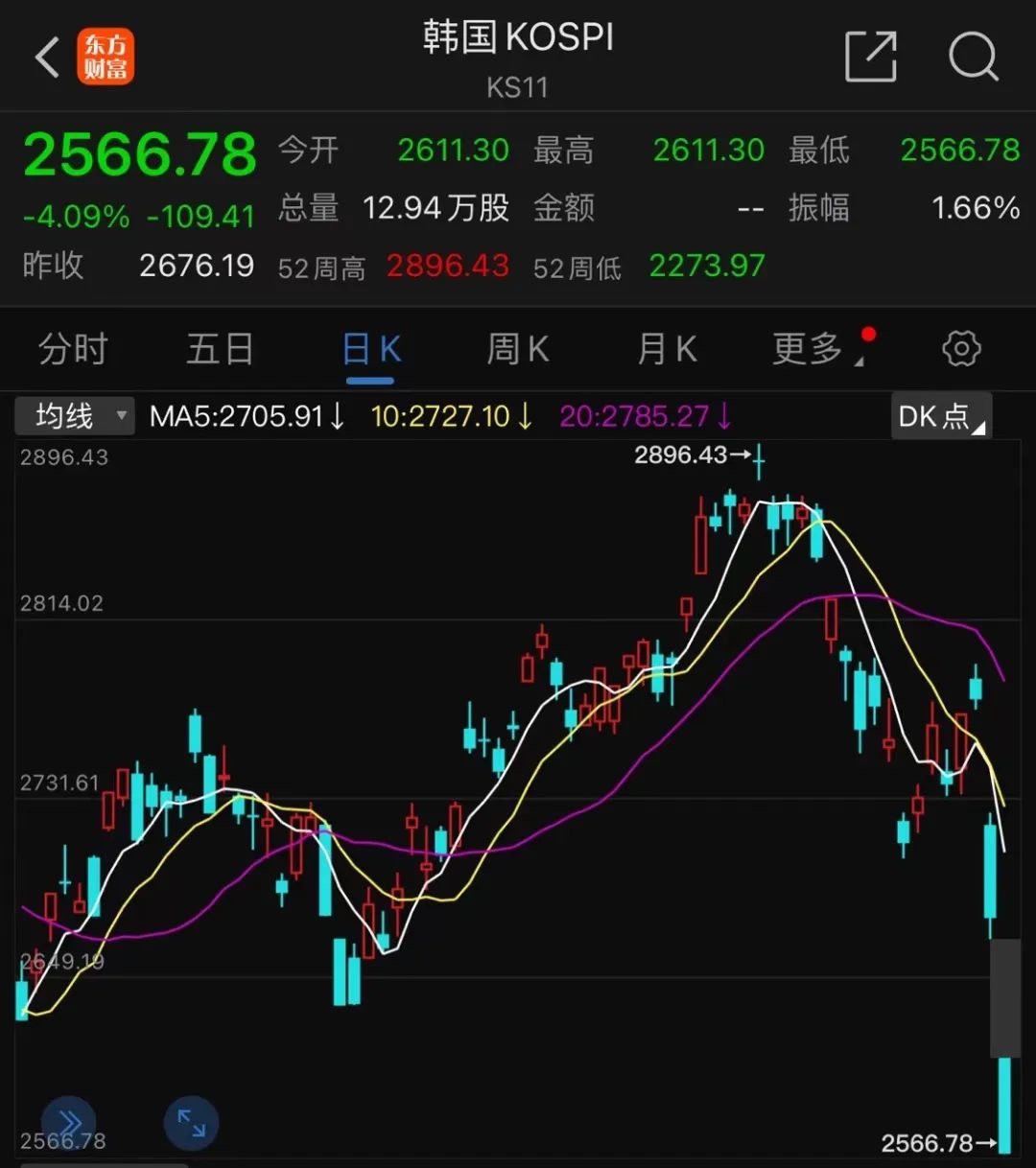1036x1168 pixels.
Task: Switch to the 月K monthly chart tab
Action: (x=667, y=350)
